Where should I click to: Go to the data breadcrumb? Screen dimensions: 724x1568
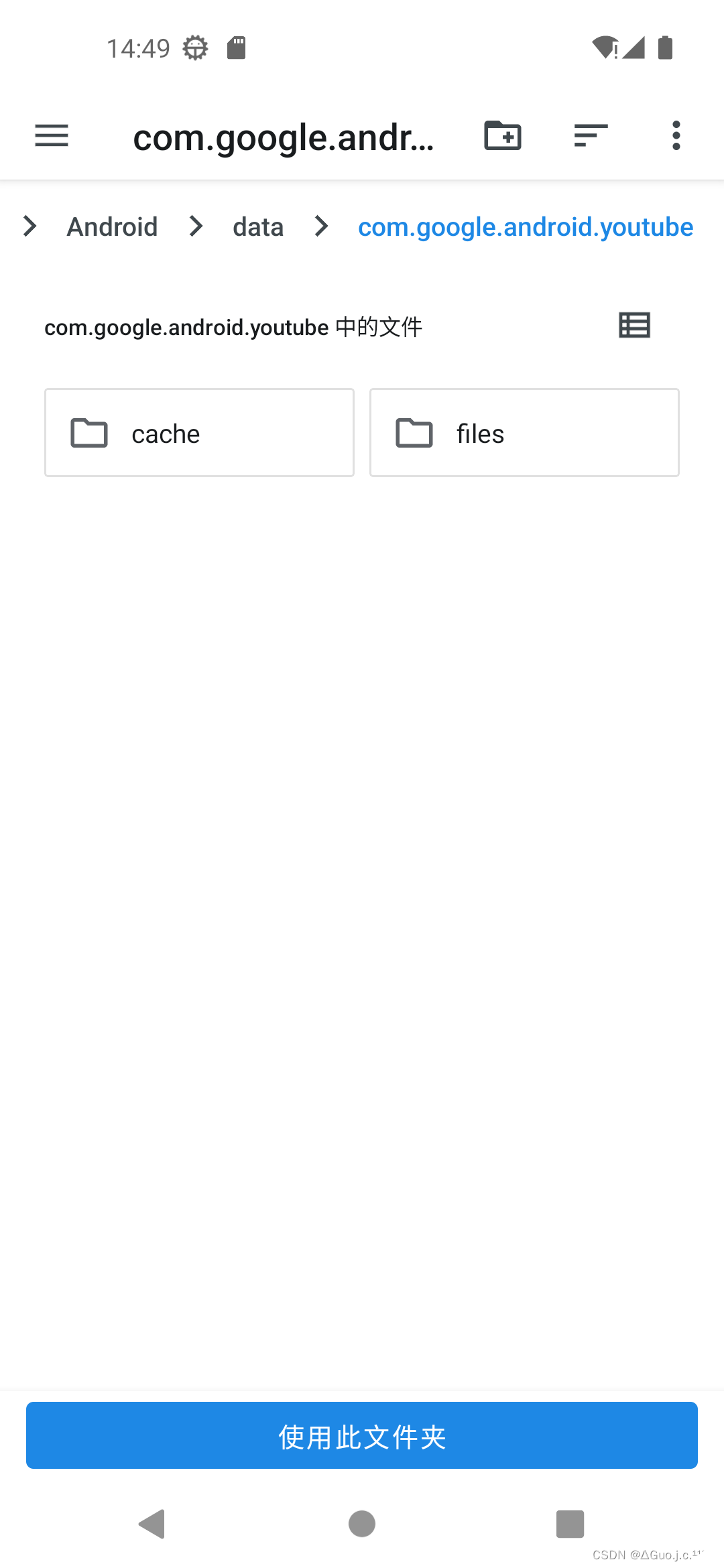pos(258,227)
